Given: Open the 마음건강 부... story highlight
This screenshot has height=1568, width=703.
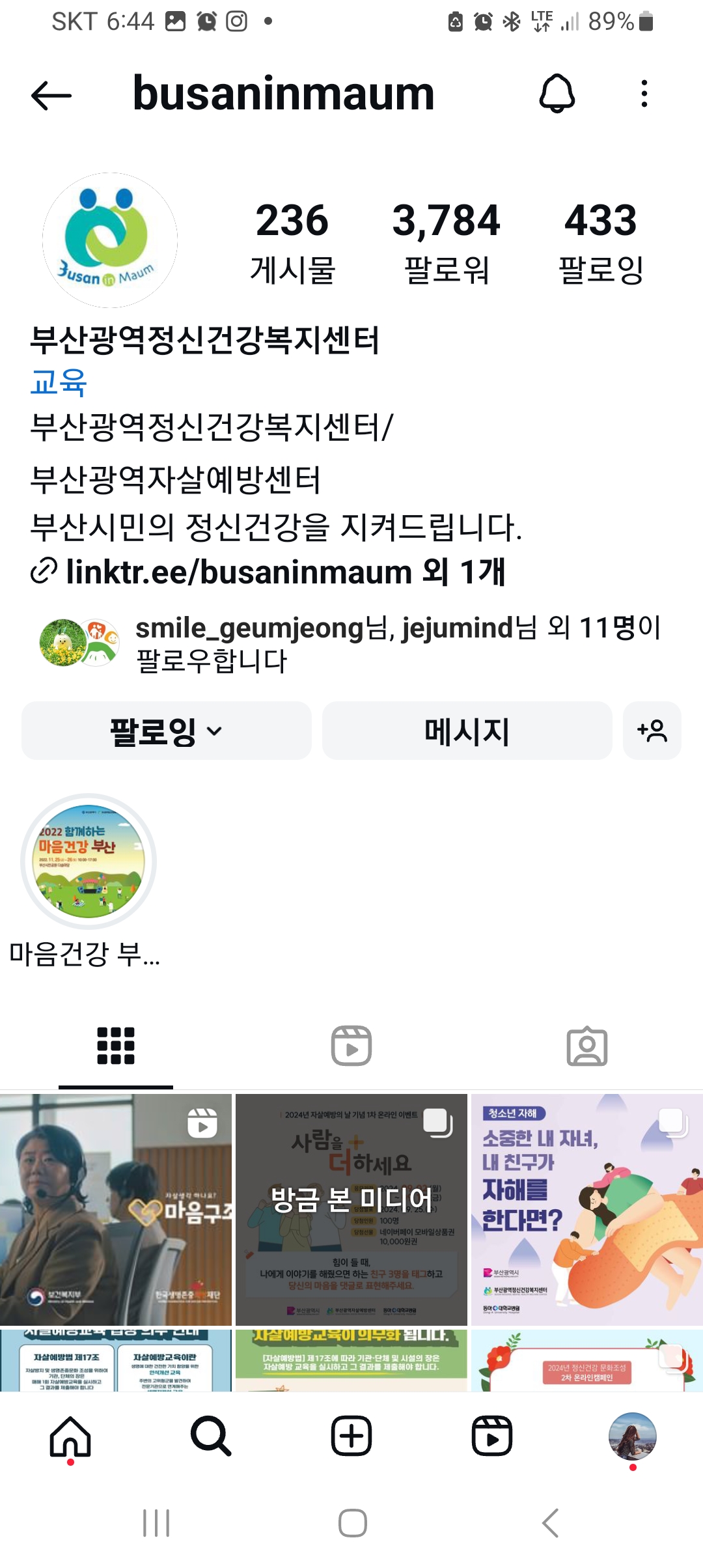Looking at the screenshot, I should [x=89, y=861].
